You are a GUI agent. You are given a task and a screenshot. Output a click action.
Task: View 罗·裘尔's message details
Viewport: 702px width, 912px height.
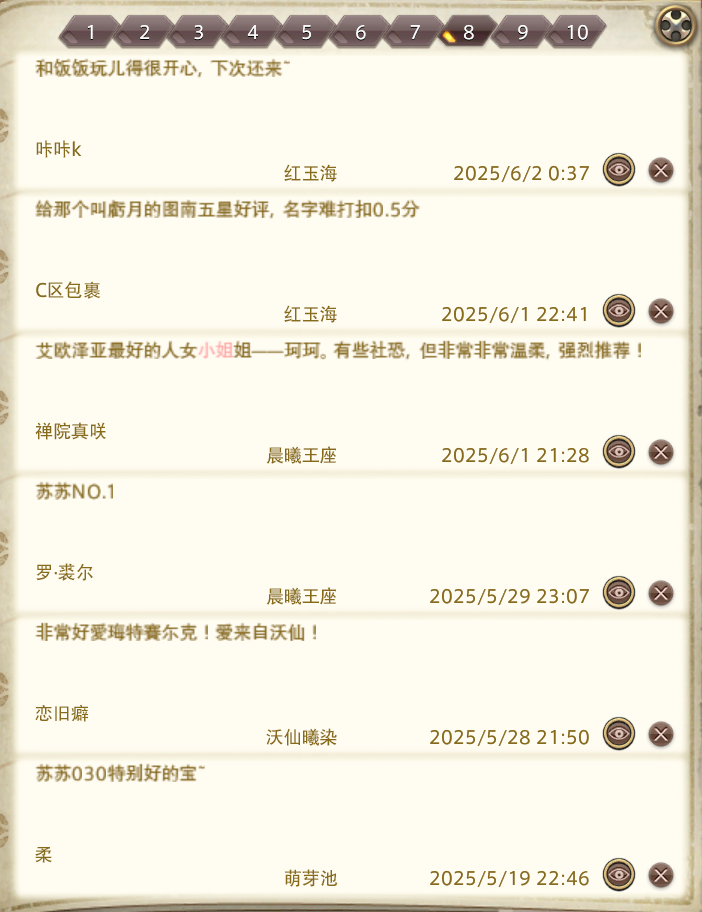[x=619, y=593]
